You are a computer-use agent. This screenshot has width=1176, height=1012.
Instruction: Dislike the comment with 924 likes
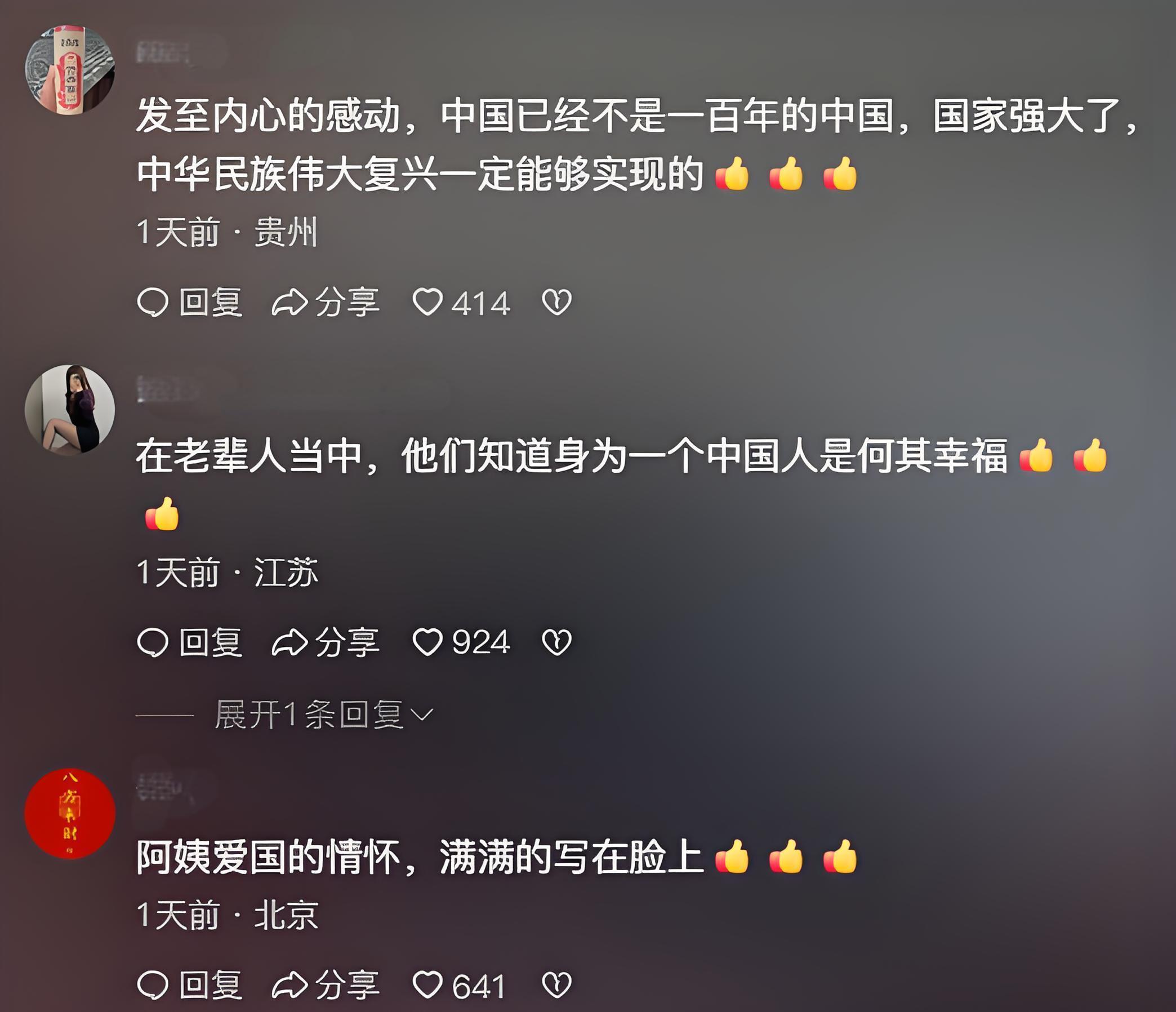pyautogui.click(x=556, y=642)
